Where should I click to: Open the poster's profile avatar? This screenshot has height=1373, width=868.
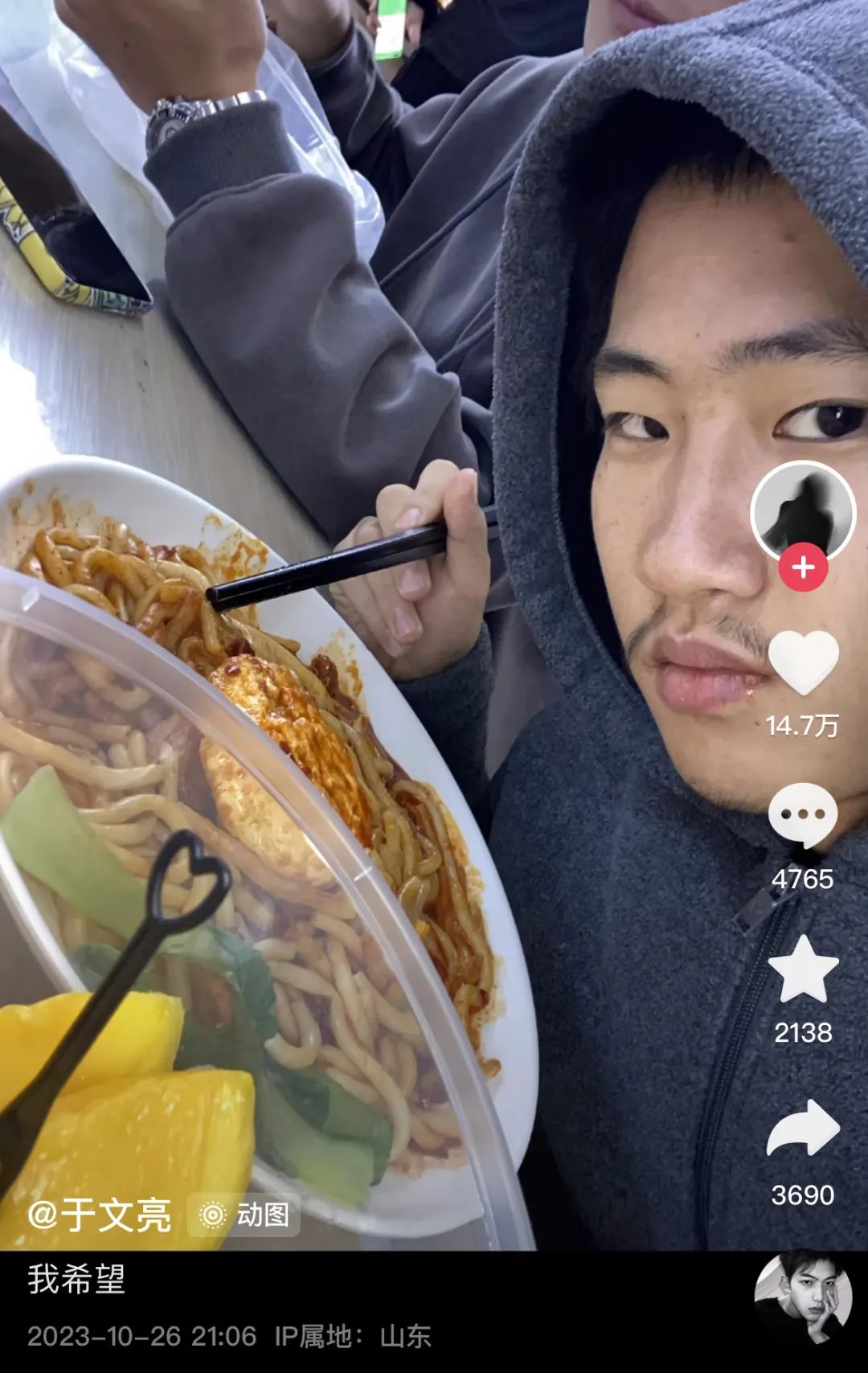click(x=802, y=511)
